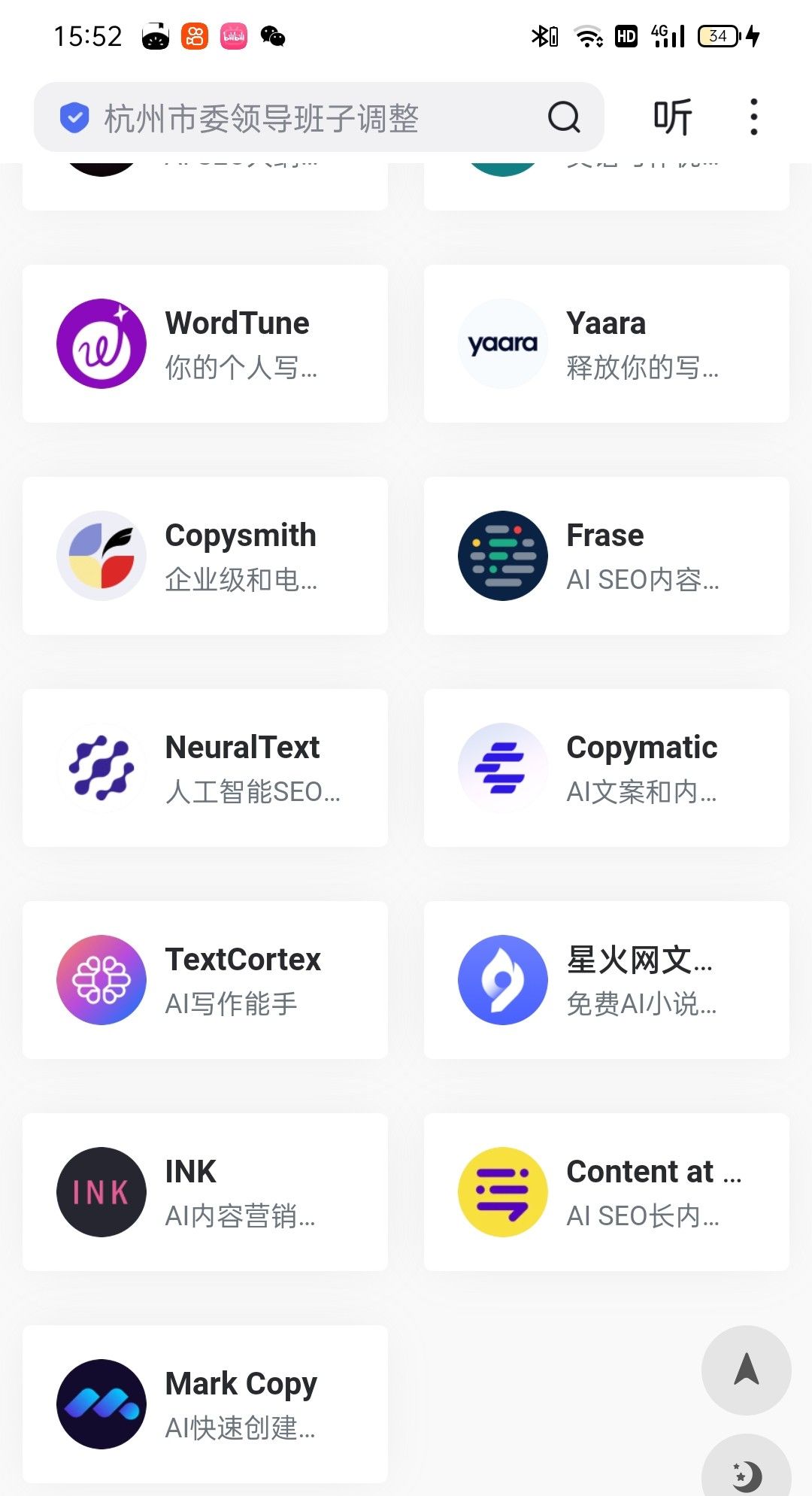
Task: Open the 听 listen feature
Action: [x=671, y=117]
